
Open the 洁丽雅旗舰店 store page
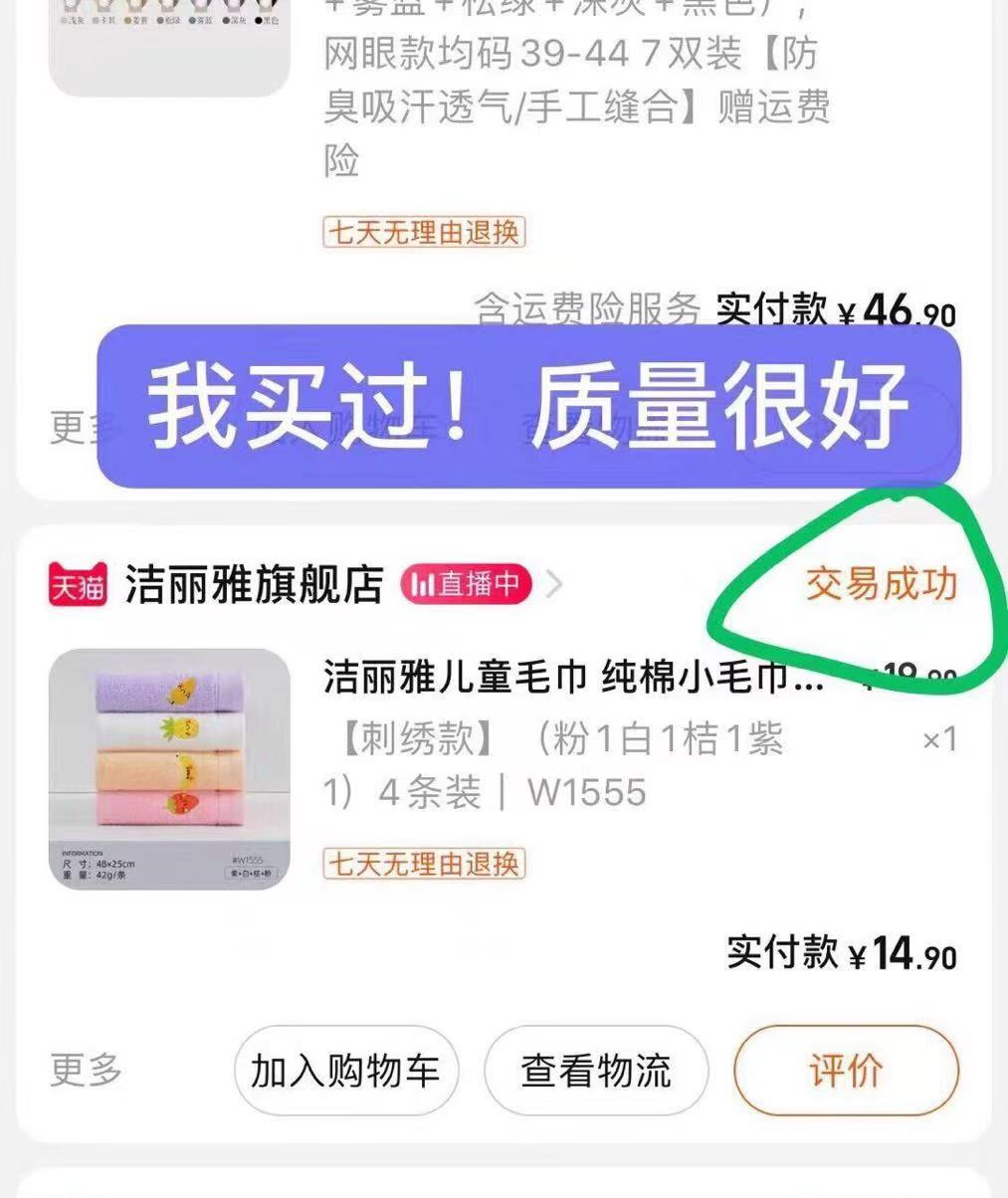pyautogui.click(x=253, y=585)
